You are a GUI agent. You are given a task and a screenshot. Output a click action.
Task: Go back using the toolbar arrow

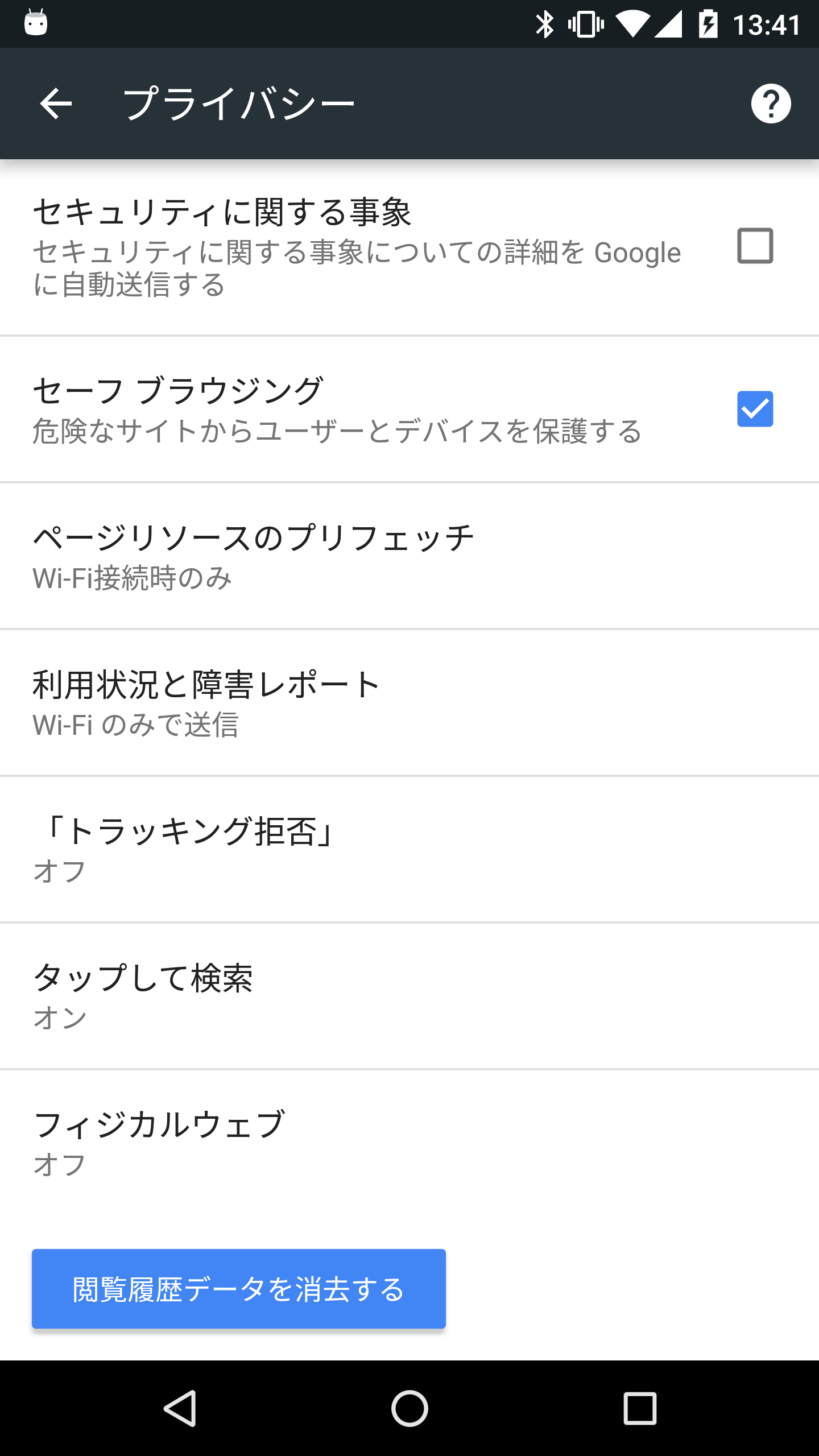point(56,104)
